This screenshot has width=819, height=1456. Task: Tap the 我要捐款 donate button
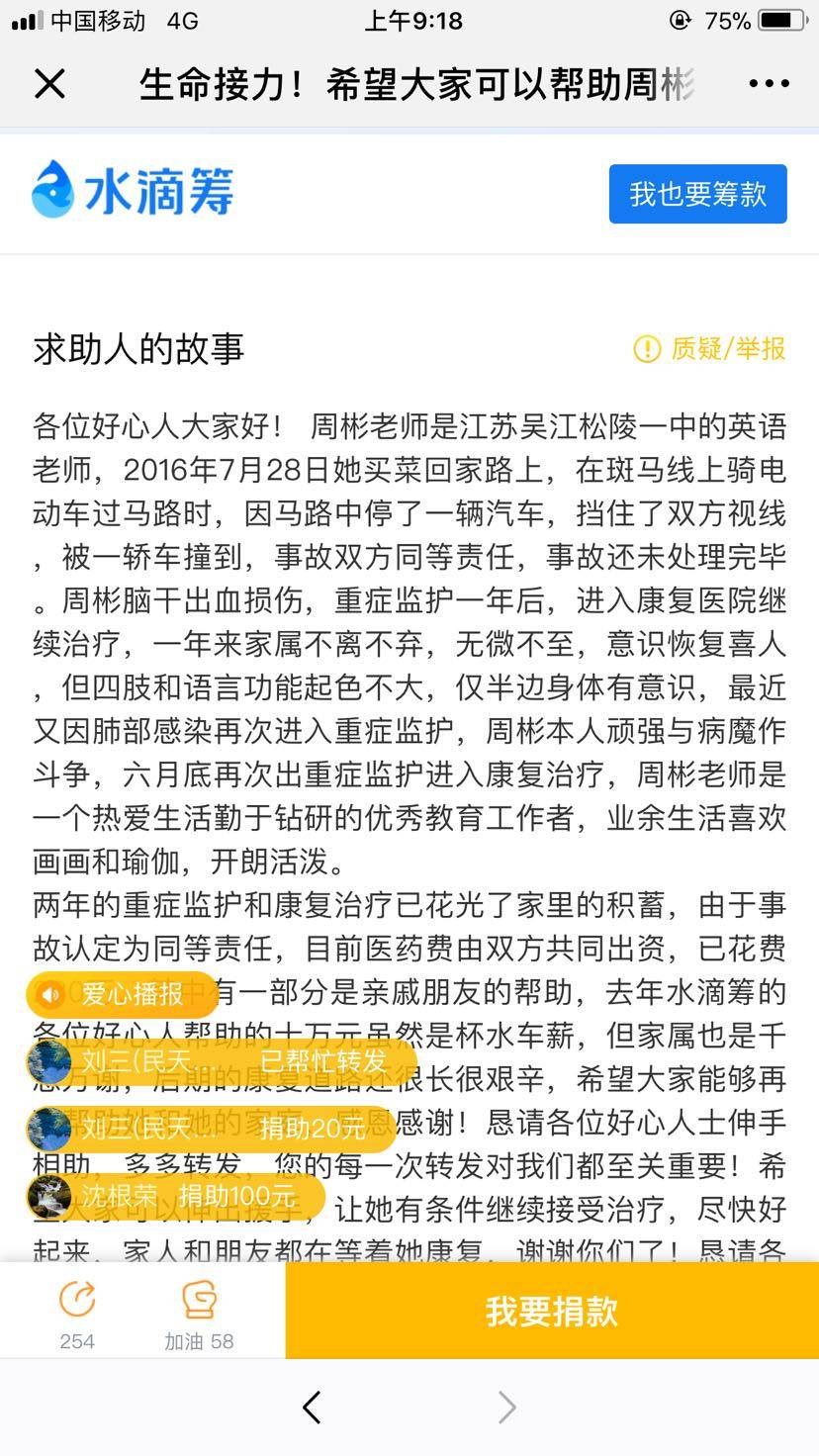552,1311
